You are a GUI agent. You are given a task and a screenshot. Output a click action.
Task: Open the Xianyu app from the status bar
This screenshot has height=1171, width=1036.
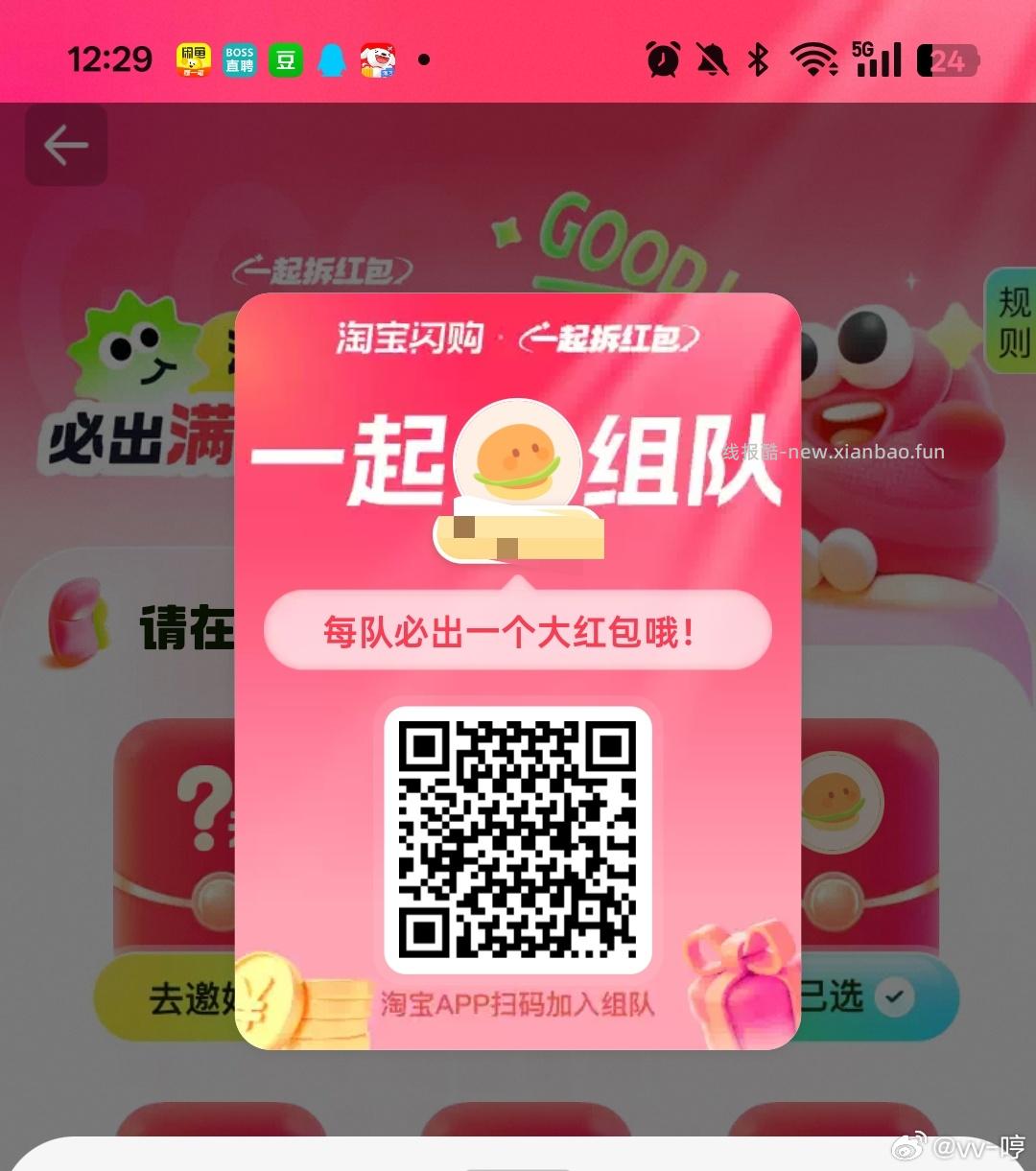[194, 59]
